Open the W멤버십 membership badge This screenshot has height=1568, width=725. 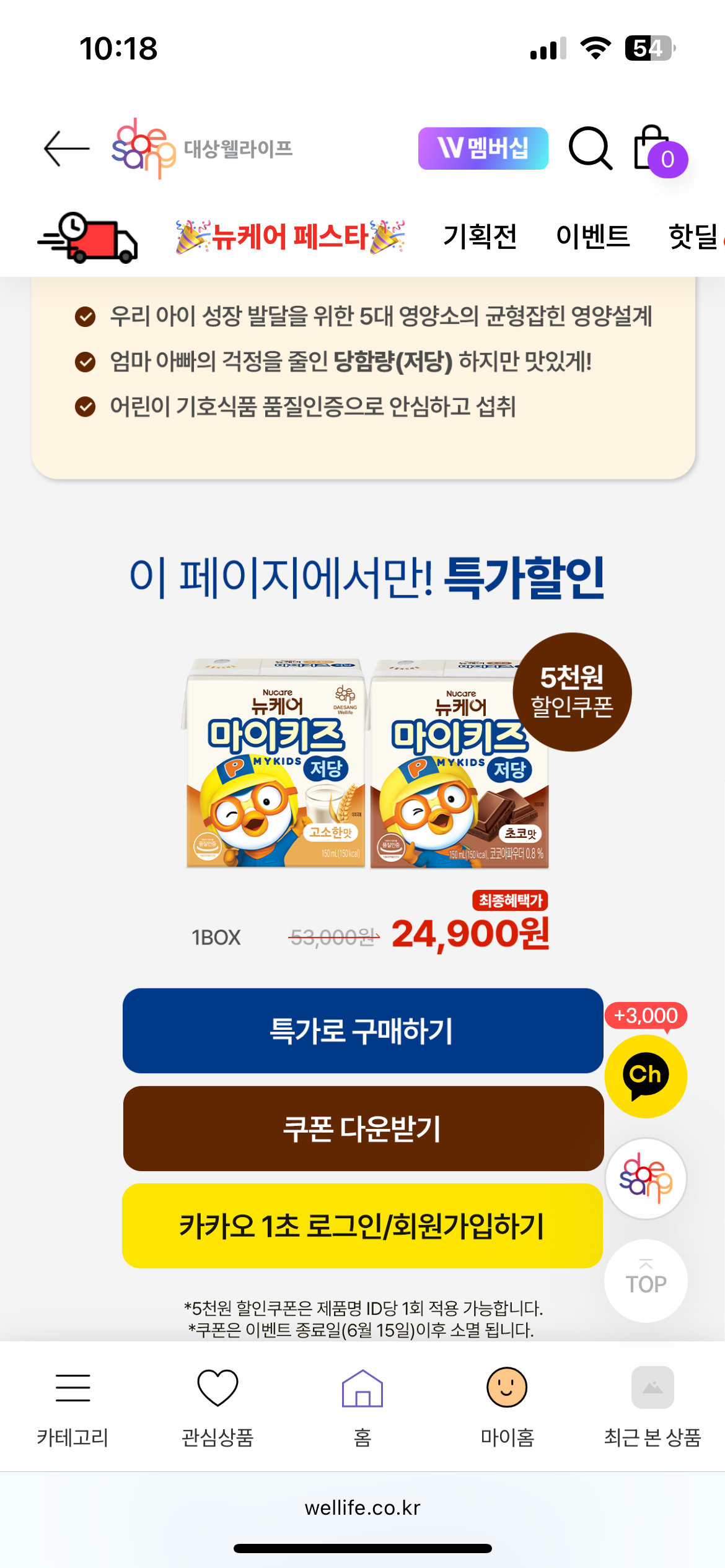tap(483, 149)
